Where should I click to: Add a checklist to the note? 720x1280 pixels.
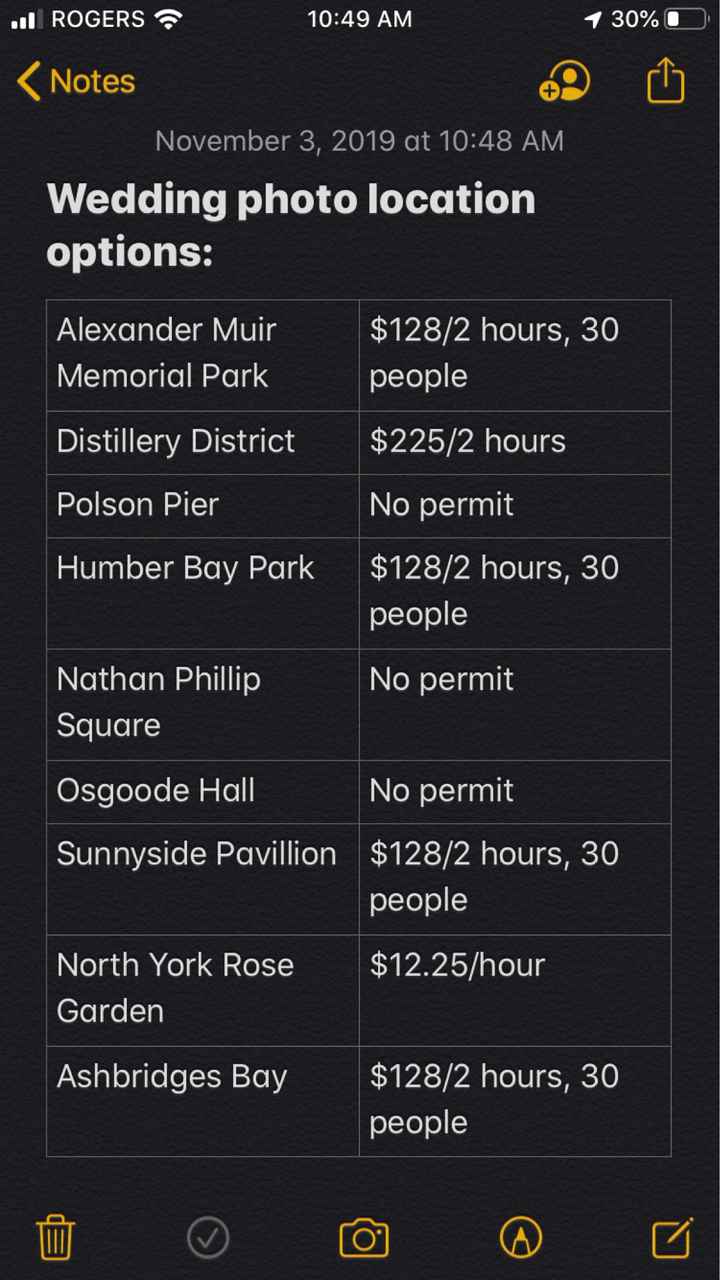coord(208,1238)
